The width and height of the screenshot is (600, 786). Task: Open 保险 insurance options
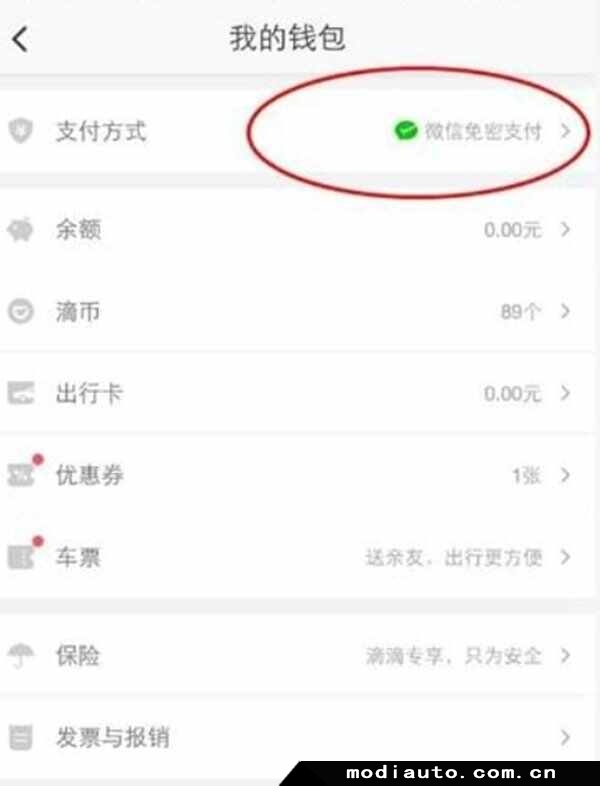click(300, 656)
